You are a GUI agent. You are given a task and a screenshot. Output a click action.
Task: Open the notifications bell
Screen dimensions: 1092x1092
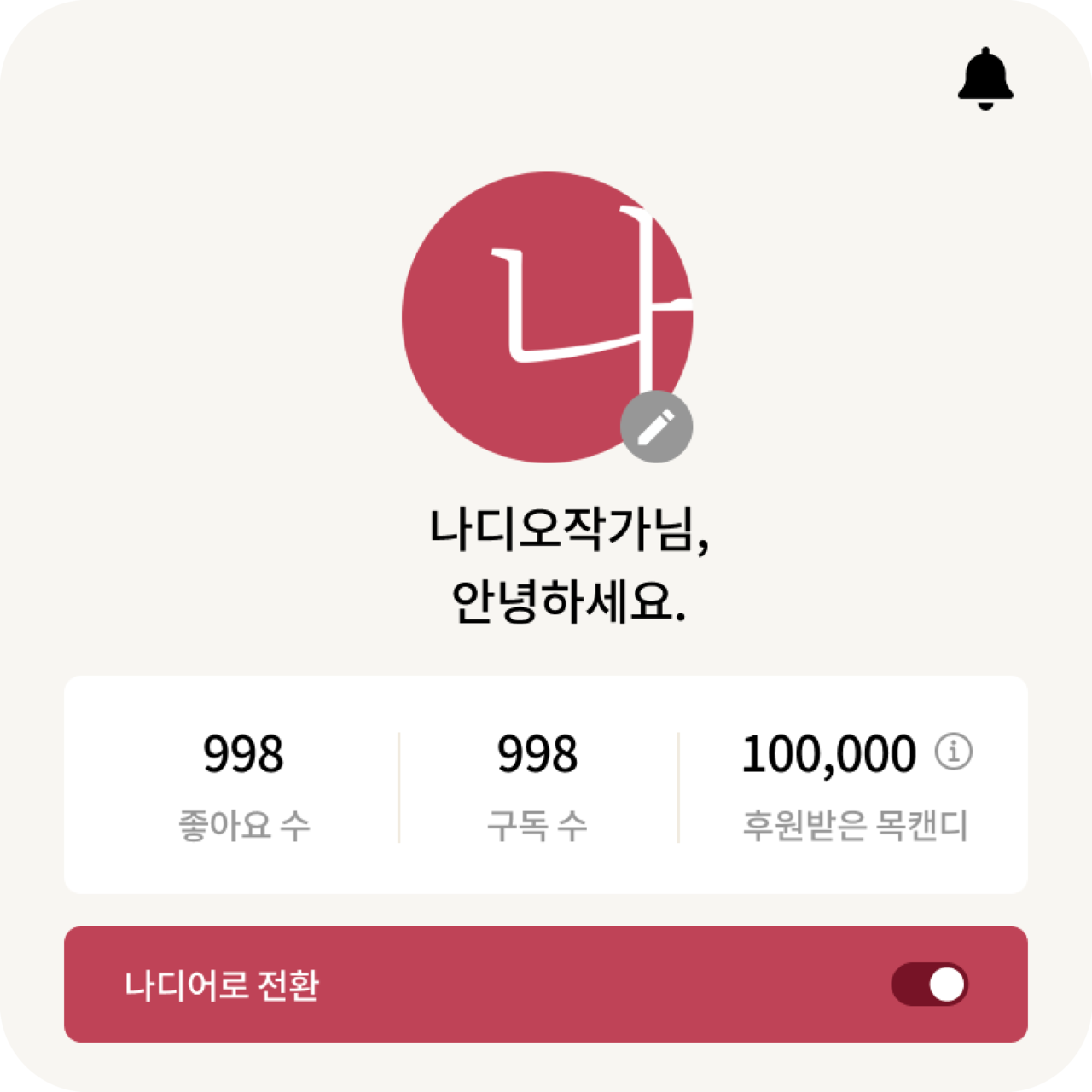tap(985, 78)
